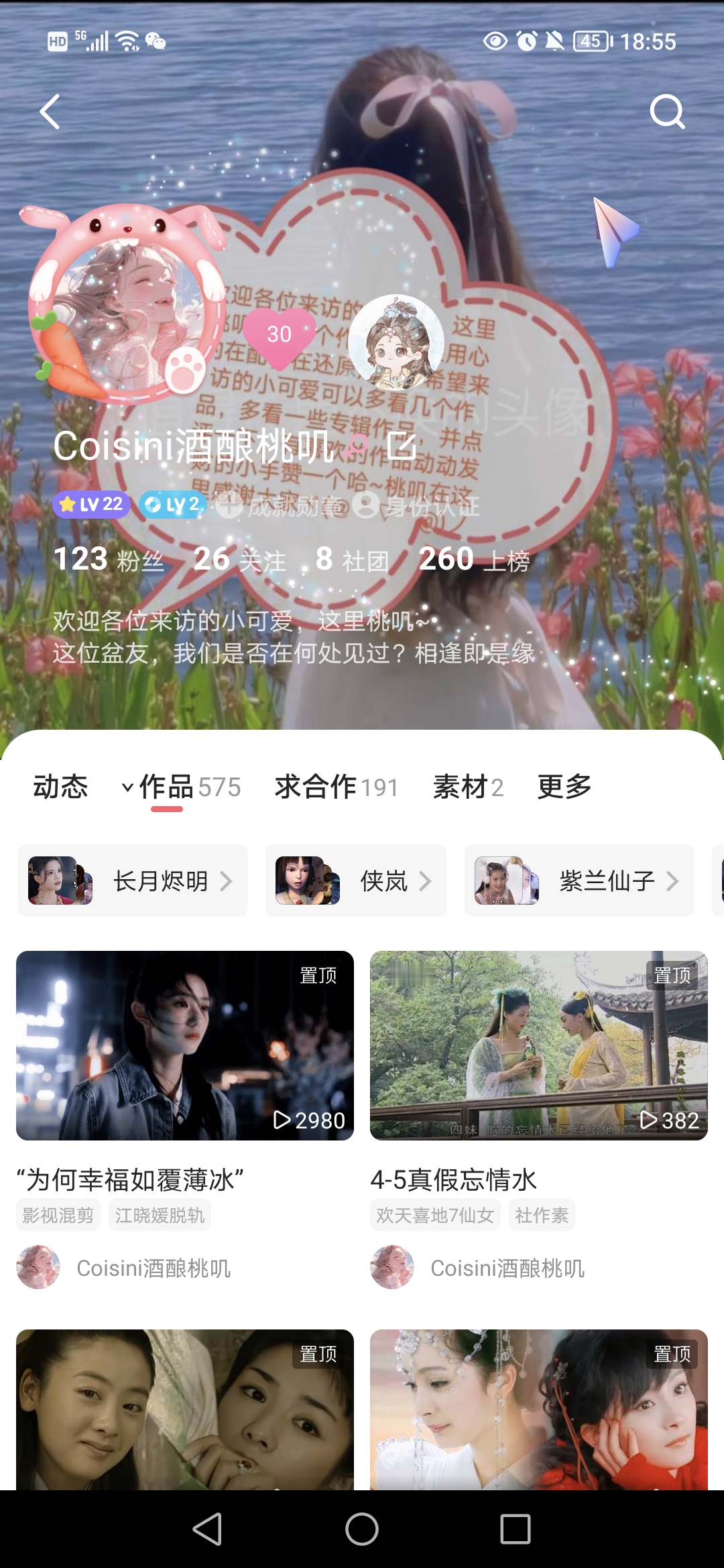Image resolution: width=724 pixels, height=1568 pixels.
Task: Tap the LV 22 level badge
Action: click(x=91, y=505)
